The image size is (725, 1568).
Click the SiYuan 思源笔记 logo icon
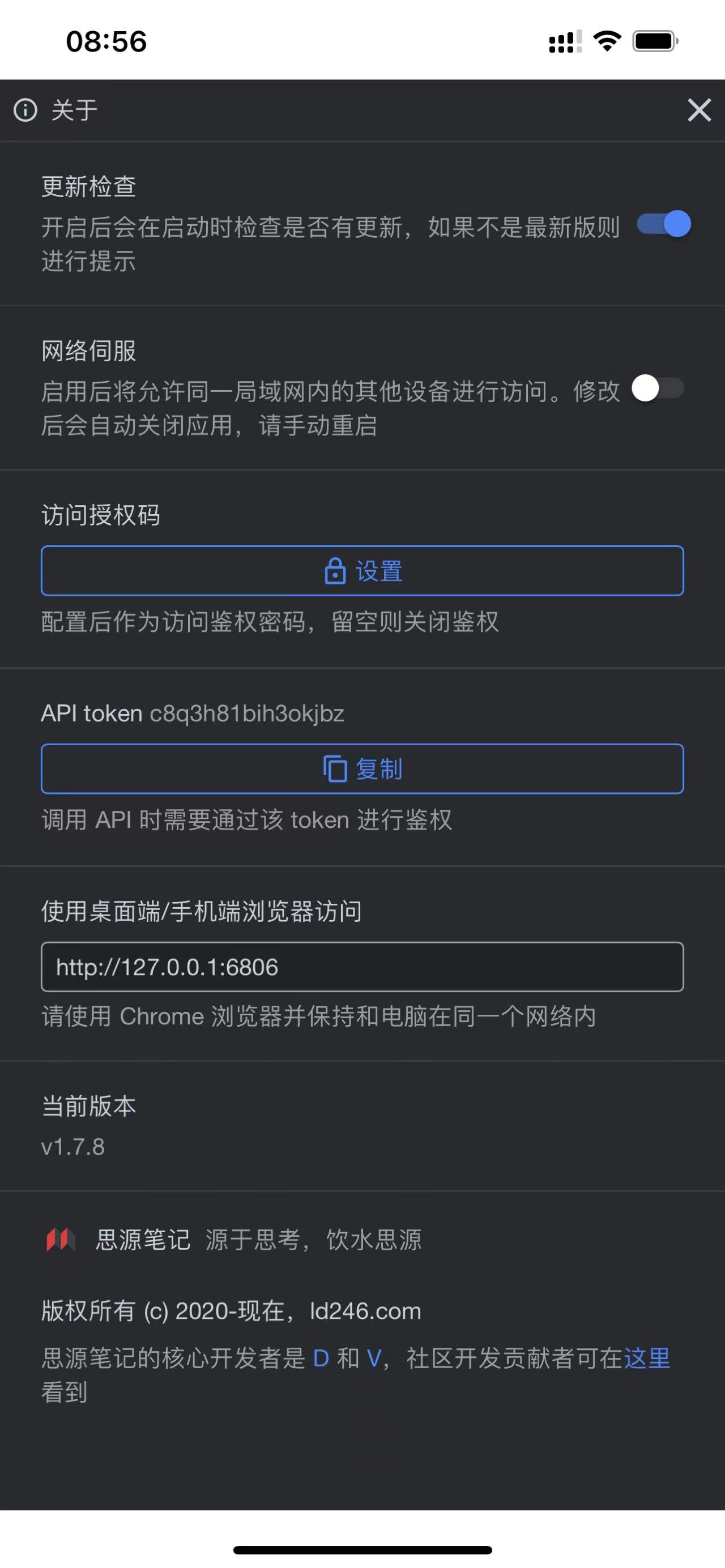(x=60, y=1240)
